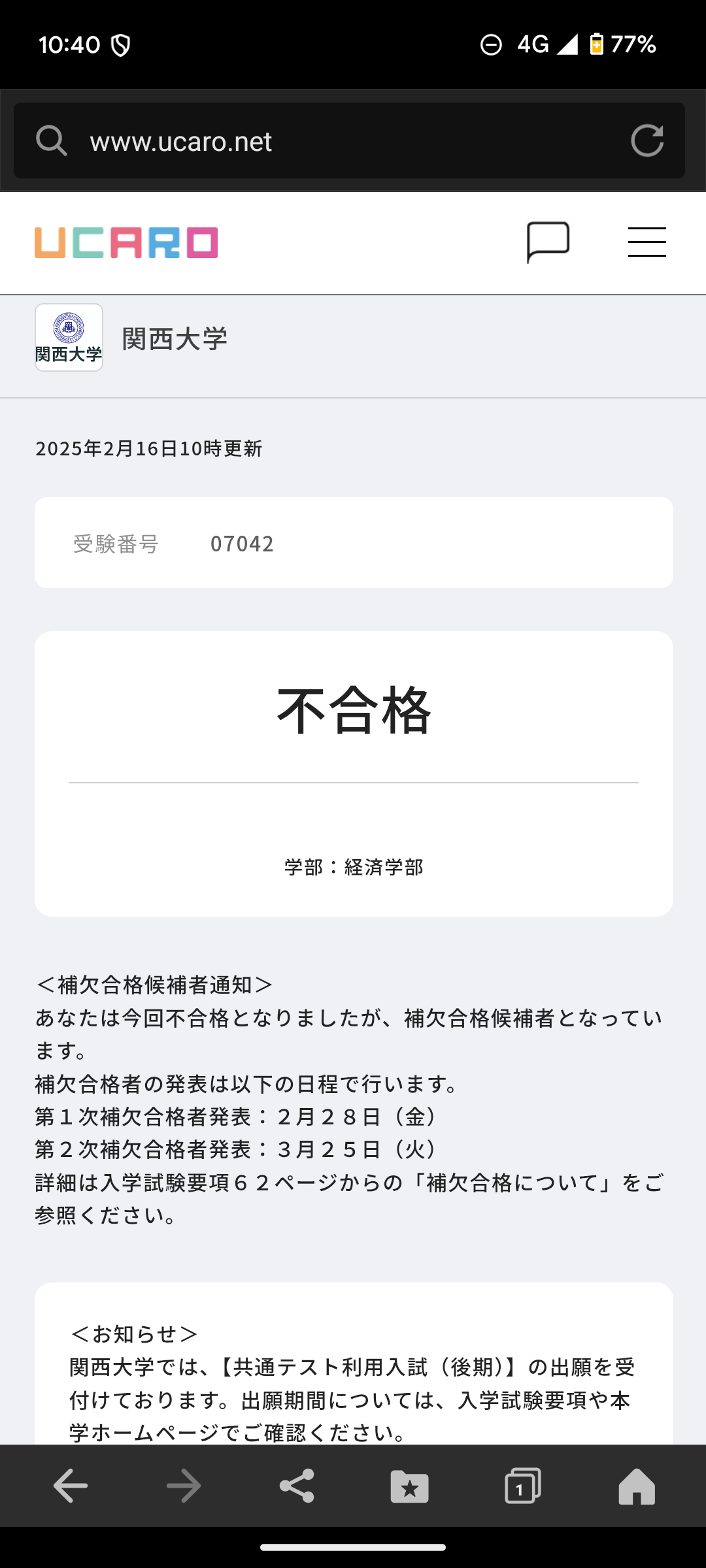Open the messages speech bubble icon
Viewport: 706px width, 1568px height.
pyautogui.click(x=548, y=242)
